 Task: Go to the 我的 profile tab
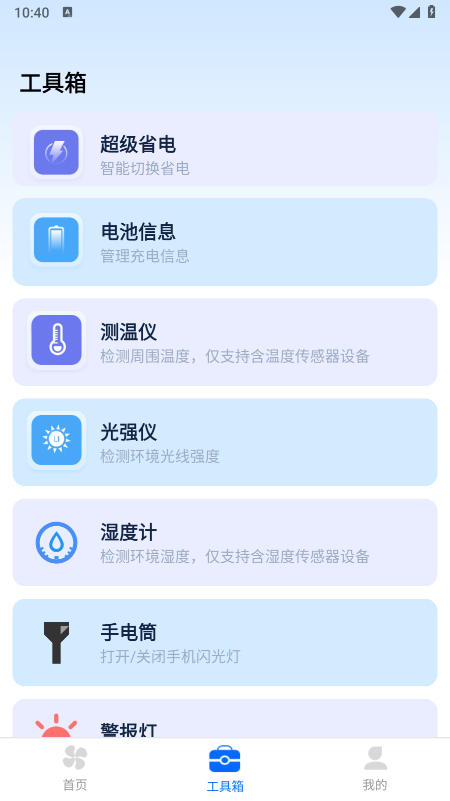tap(375, 769)
